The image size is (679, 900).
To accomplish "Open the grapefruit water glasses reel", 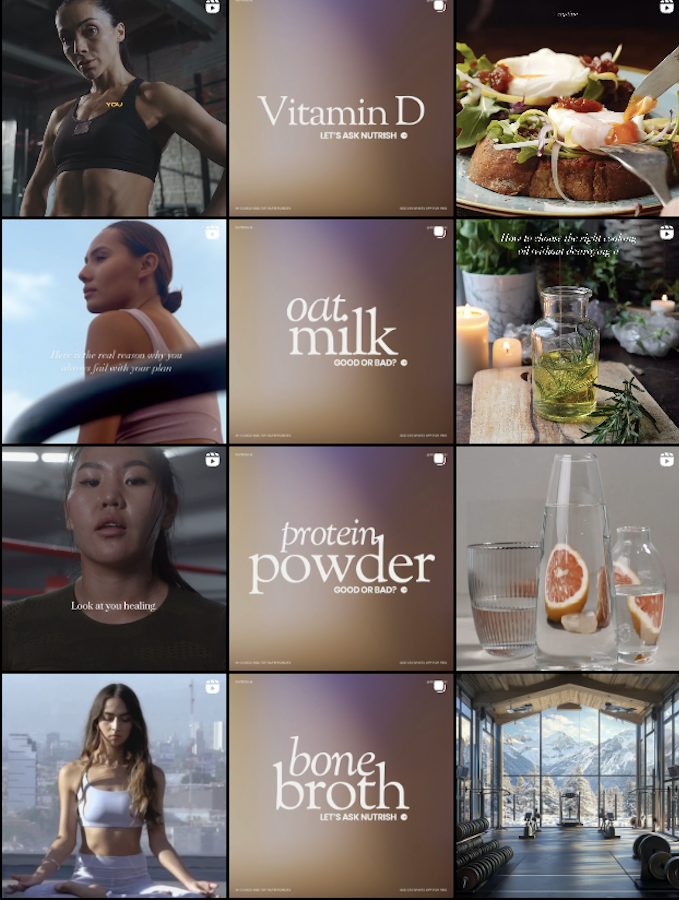I will [x=567, y=558].
